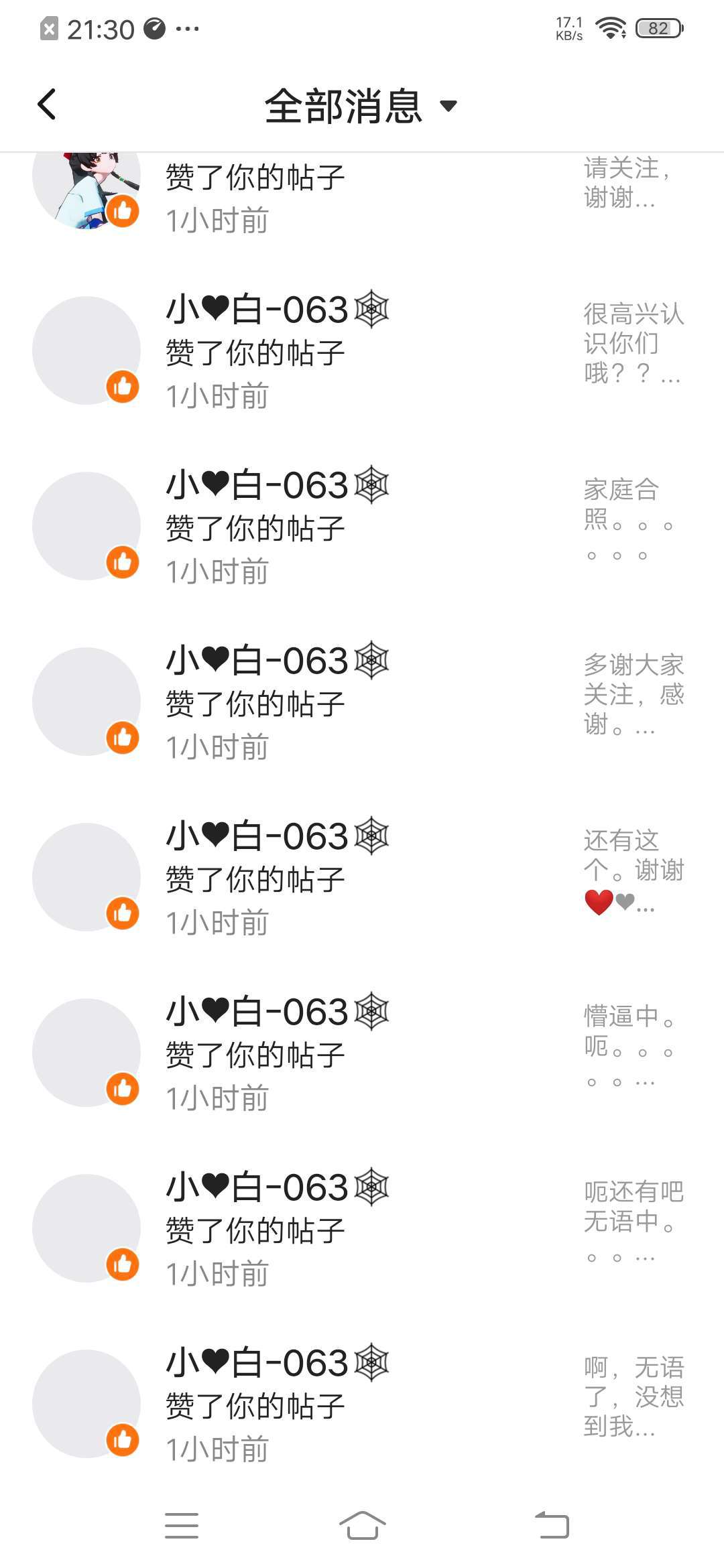Open the like notification for 很高兴认识你们 post
The image size is (724, 1568).
coord(362,351)
